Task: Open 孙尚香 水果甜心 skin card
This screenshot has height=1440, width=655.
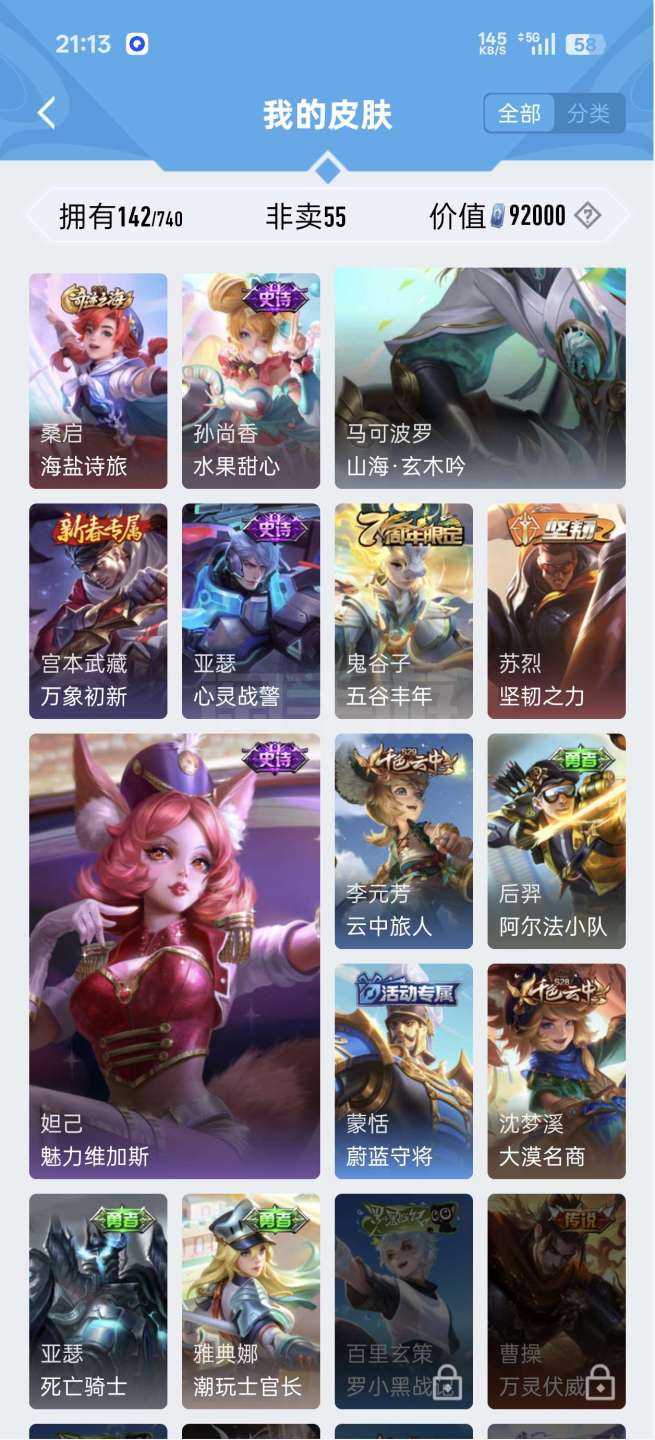Action: (x=251, y=380)
